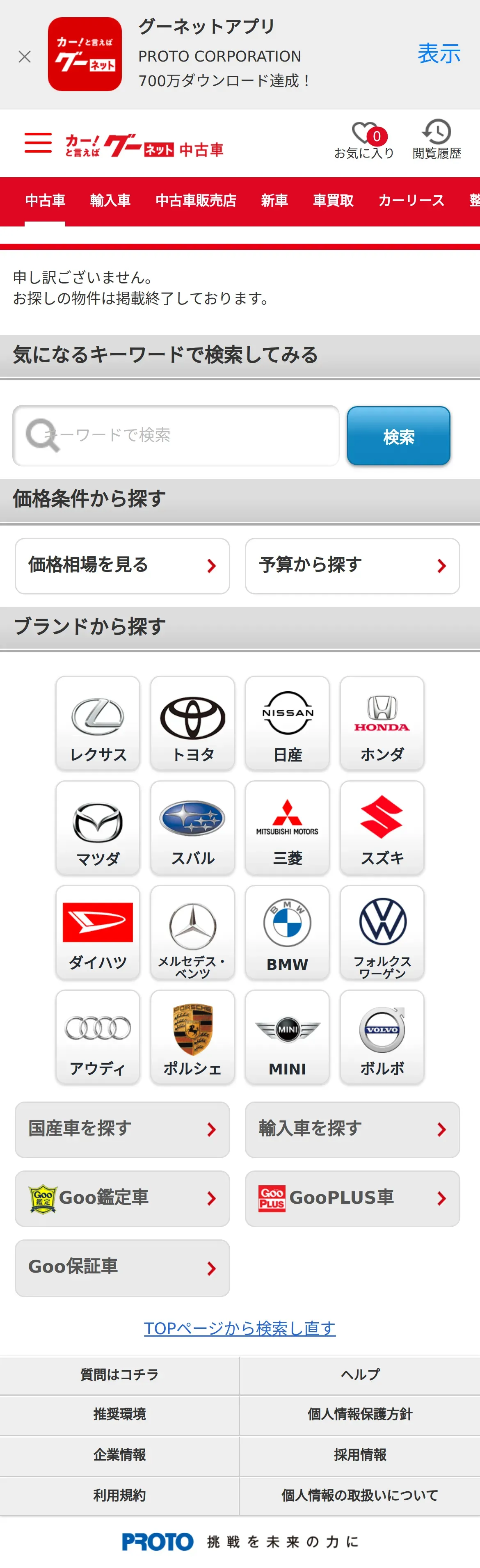Viewport: 480px width, 1568px height.
Task: Open 予算から探す
Action: 352,565
